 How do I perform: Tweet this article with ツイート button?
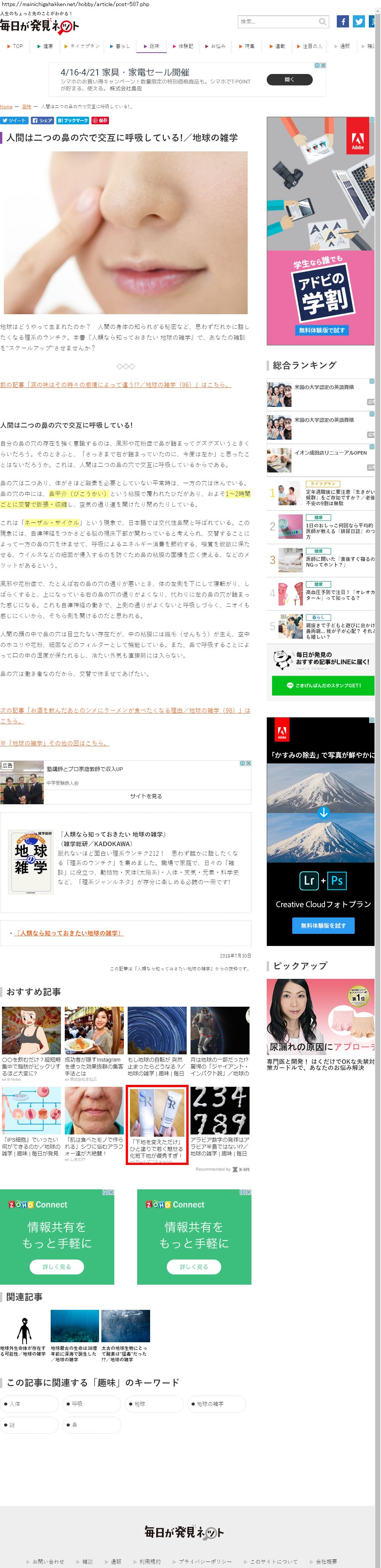(x=14, y=120)
